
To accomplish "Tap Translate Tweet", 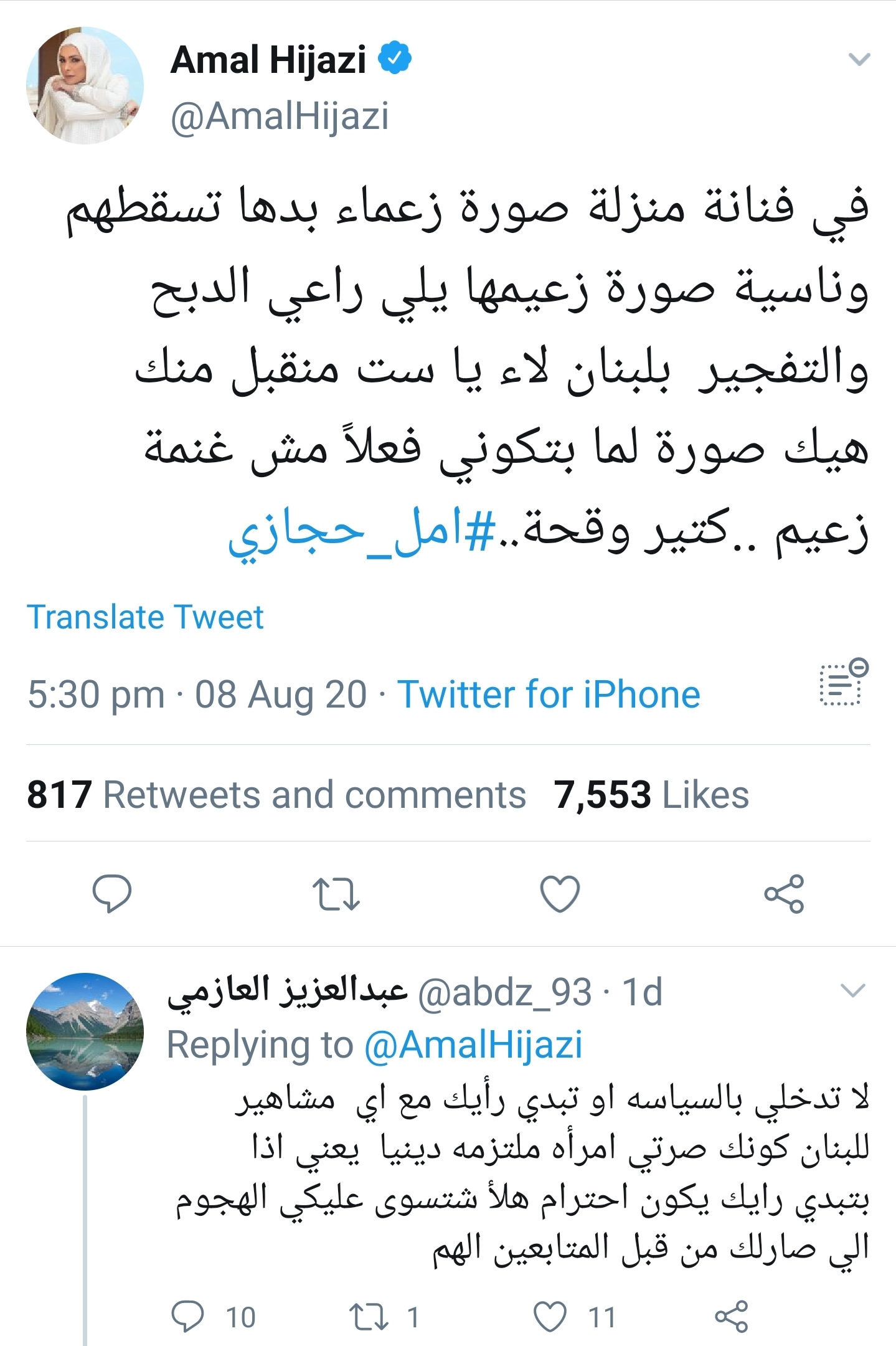I will (145, 617).
